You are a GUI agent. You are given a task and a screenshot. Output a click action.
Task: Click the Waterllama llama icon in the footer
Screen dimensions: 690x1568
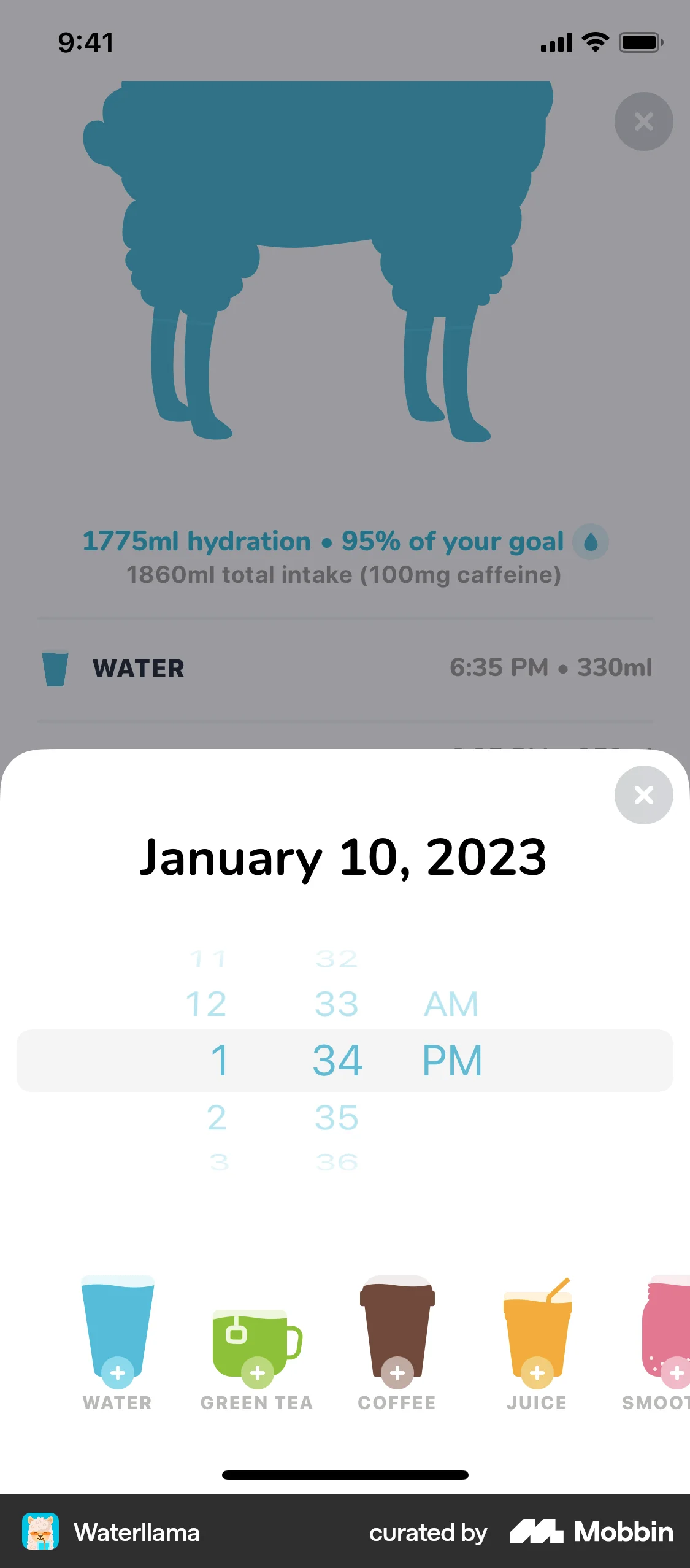(41, 1532)
